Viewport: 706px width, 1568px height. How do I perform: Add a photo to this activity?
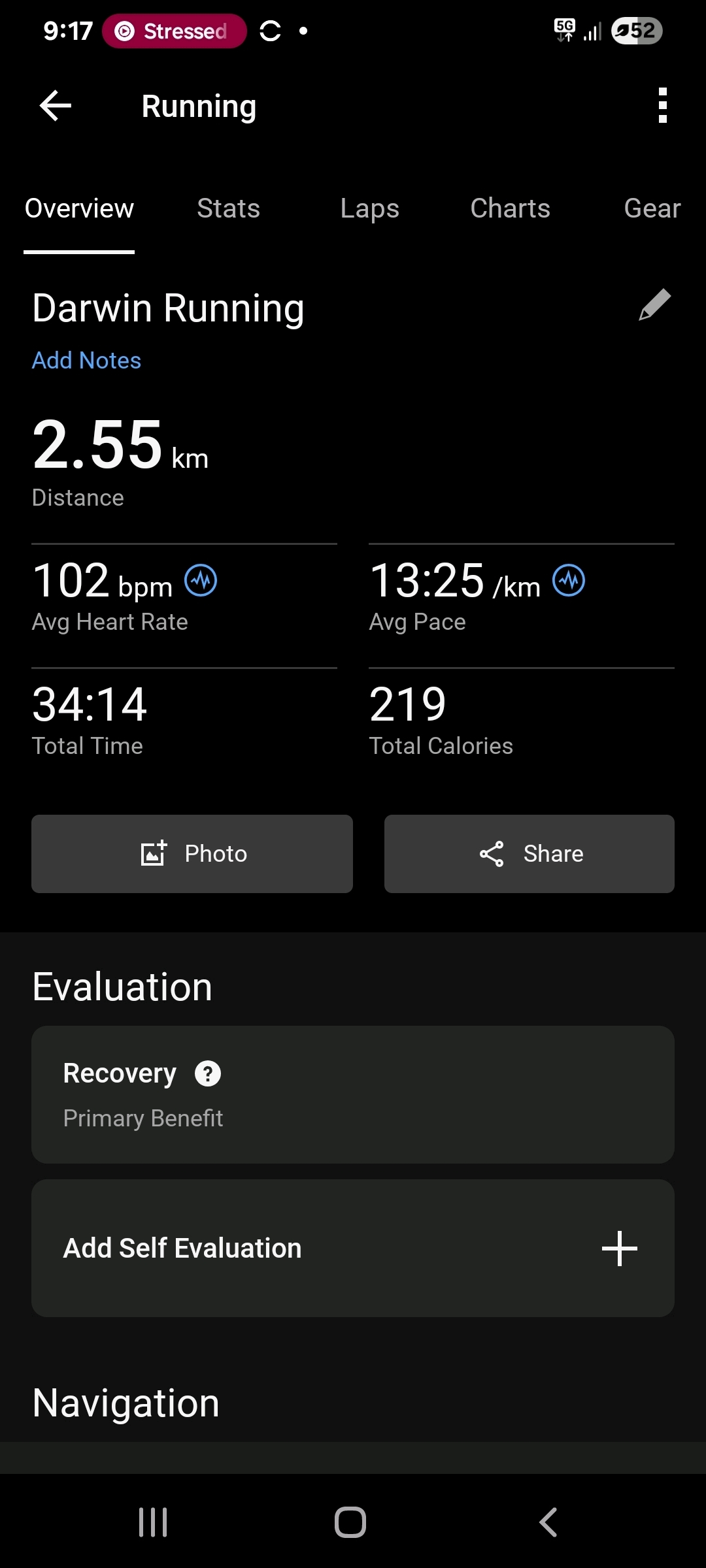pyautogui.click(x=192, y=854)
